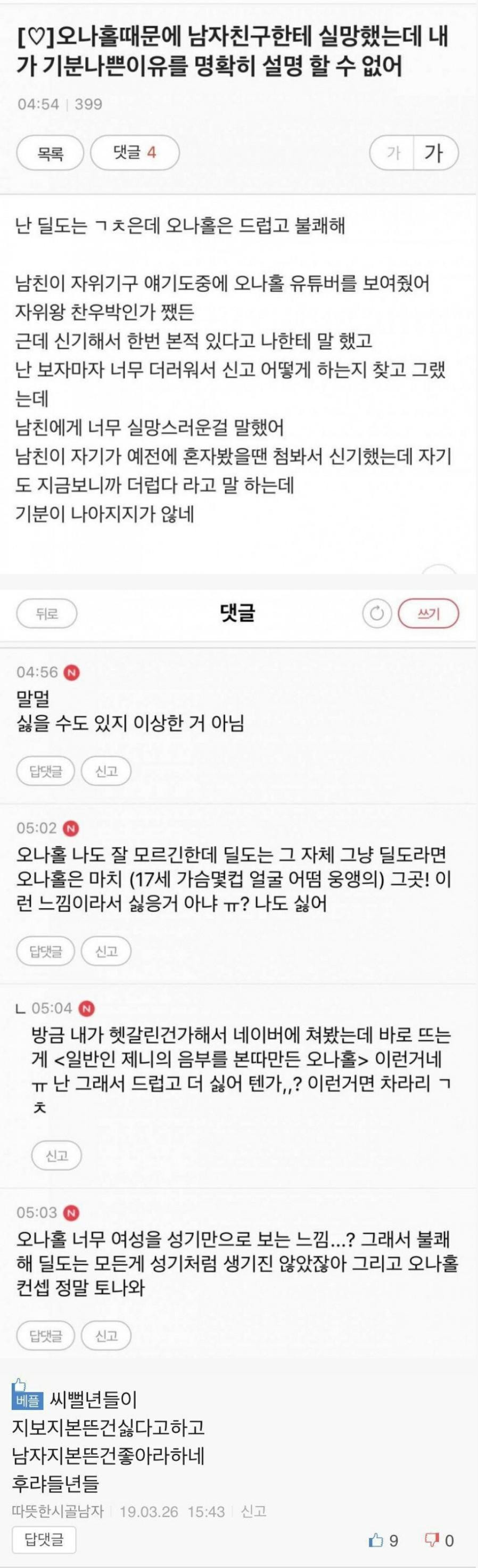478x1568 pixels.
Task: Reply to the 05:02 comment
Action: (x=46, y=951)
